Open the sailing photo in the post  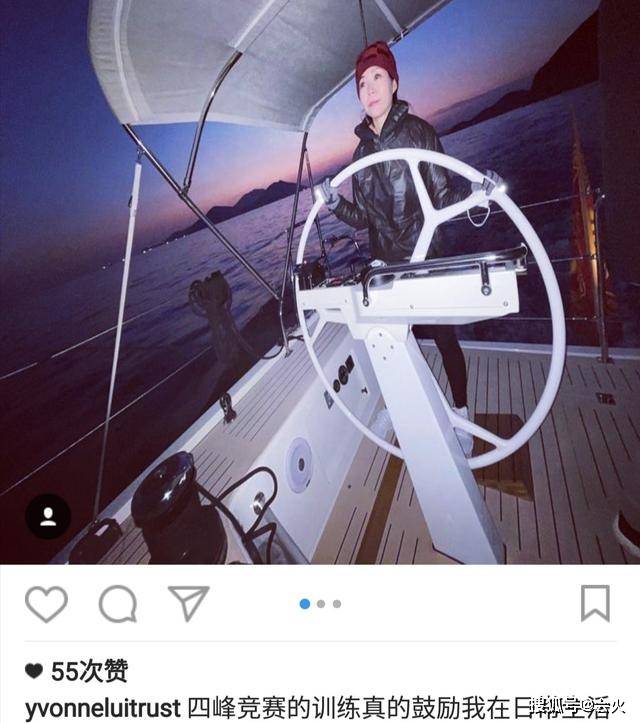click(x=320, y=280)
